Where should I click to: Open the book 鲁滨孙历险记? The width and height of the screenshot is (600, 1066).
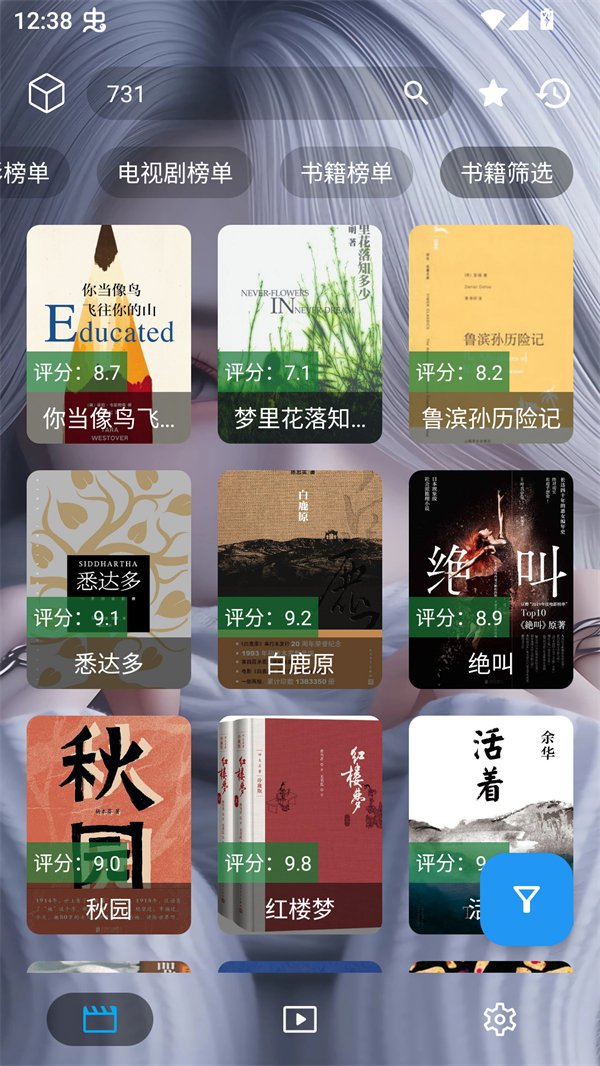(x=491, y=334)
